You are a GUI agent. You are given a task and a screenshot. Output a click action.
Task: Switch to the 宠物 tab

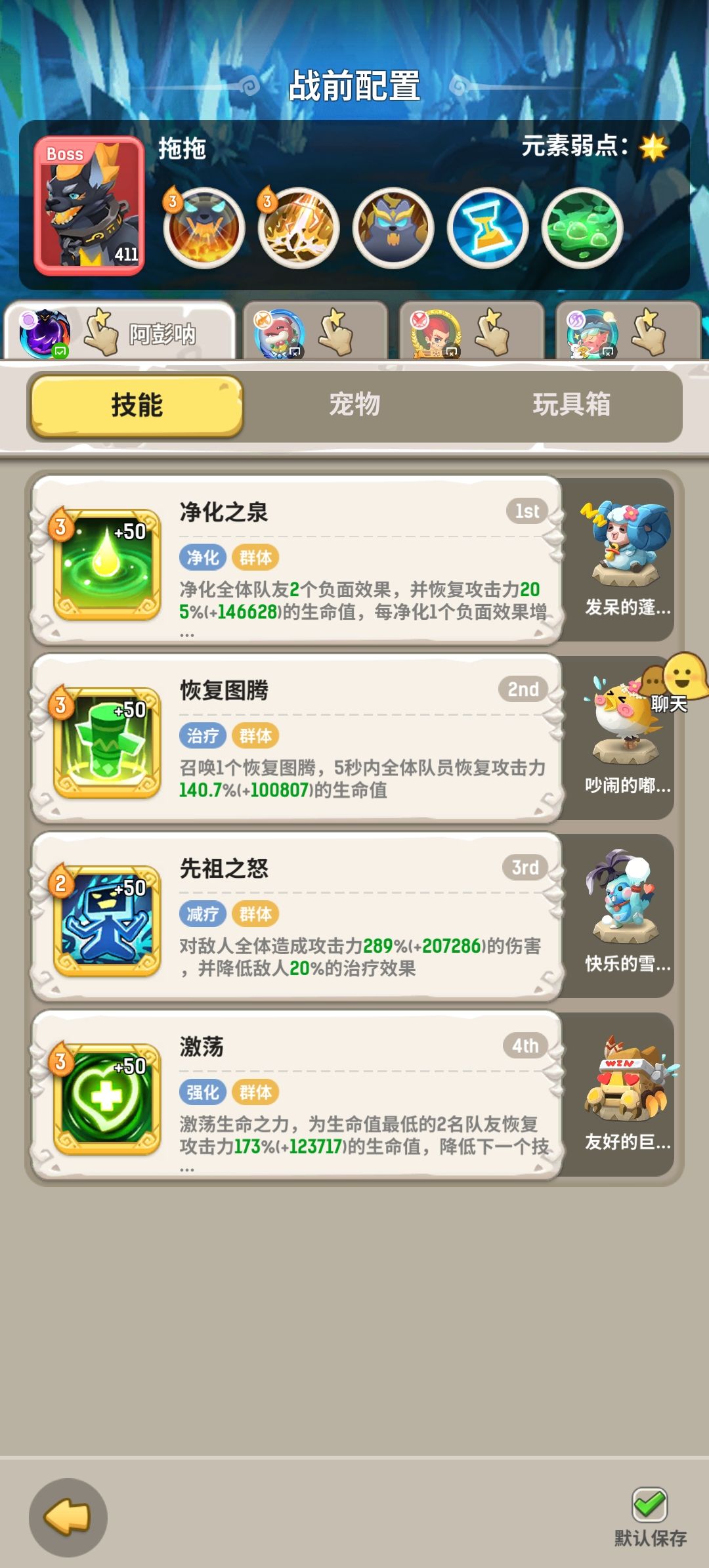354,407
